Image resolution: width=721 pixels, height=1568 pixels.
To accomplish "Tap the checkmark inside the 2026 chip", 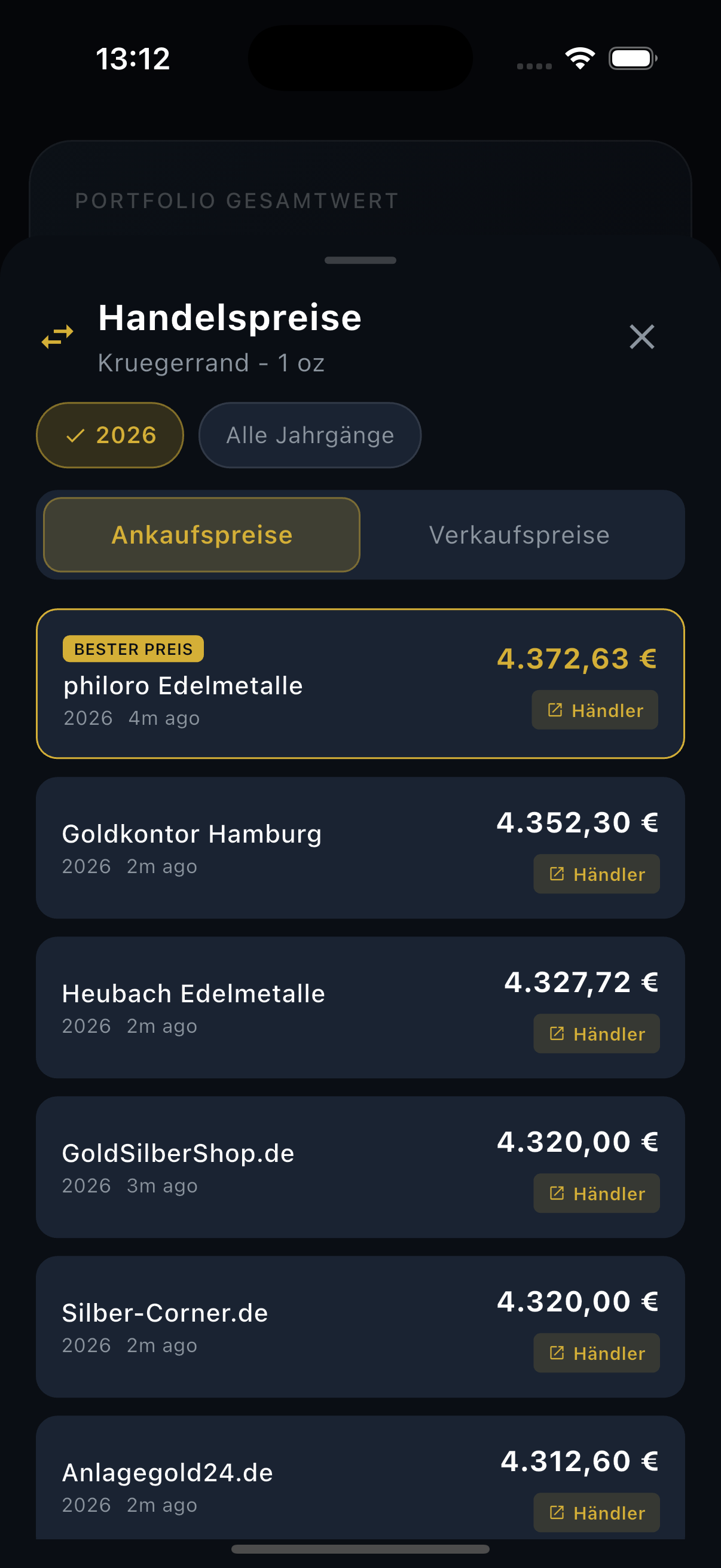I will pos(75,435).
